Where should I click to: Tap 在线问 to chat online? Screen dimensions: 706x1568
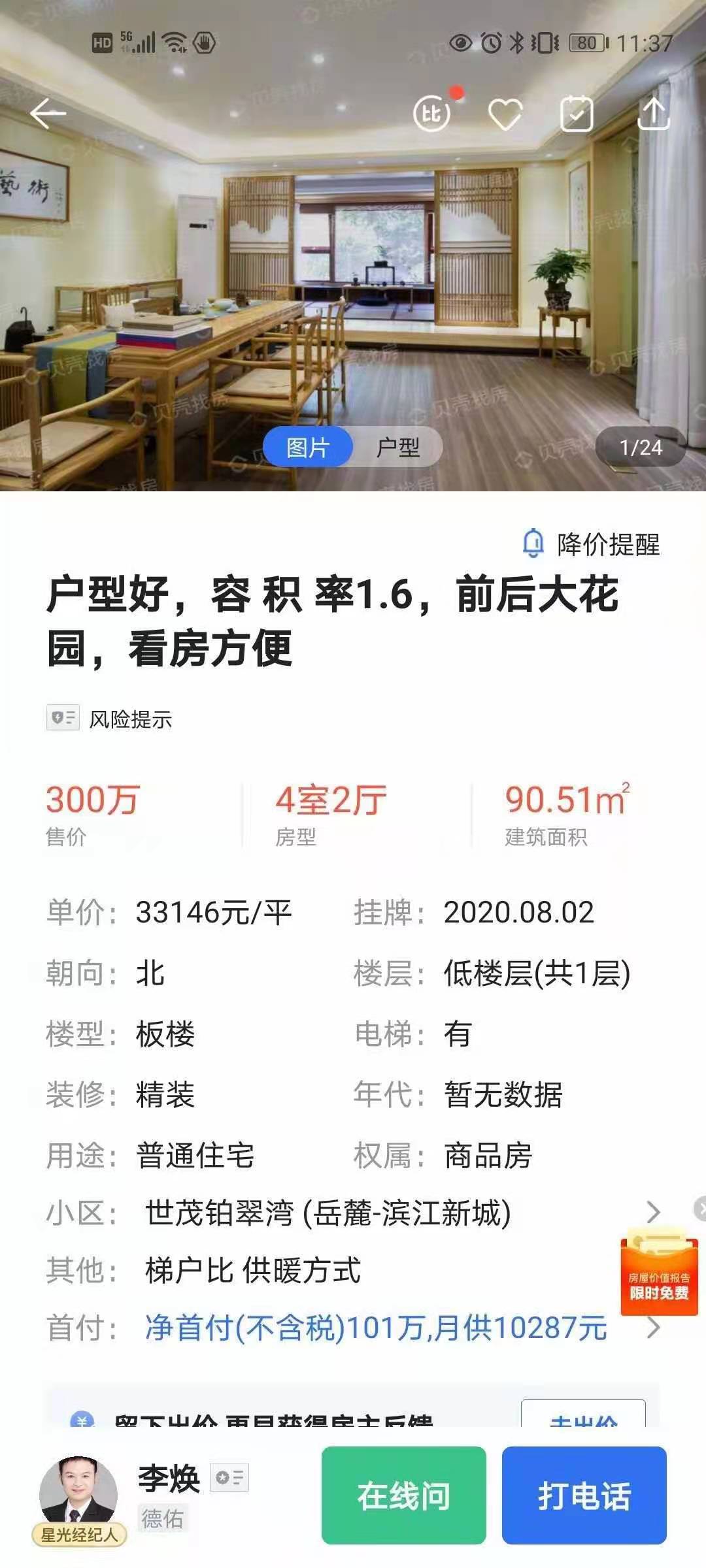click(403, 1495)
